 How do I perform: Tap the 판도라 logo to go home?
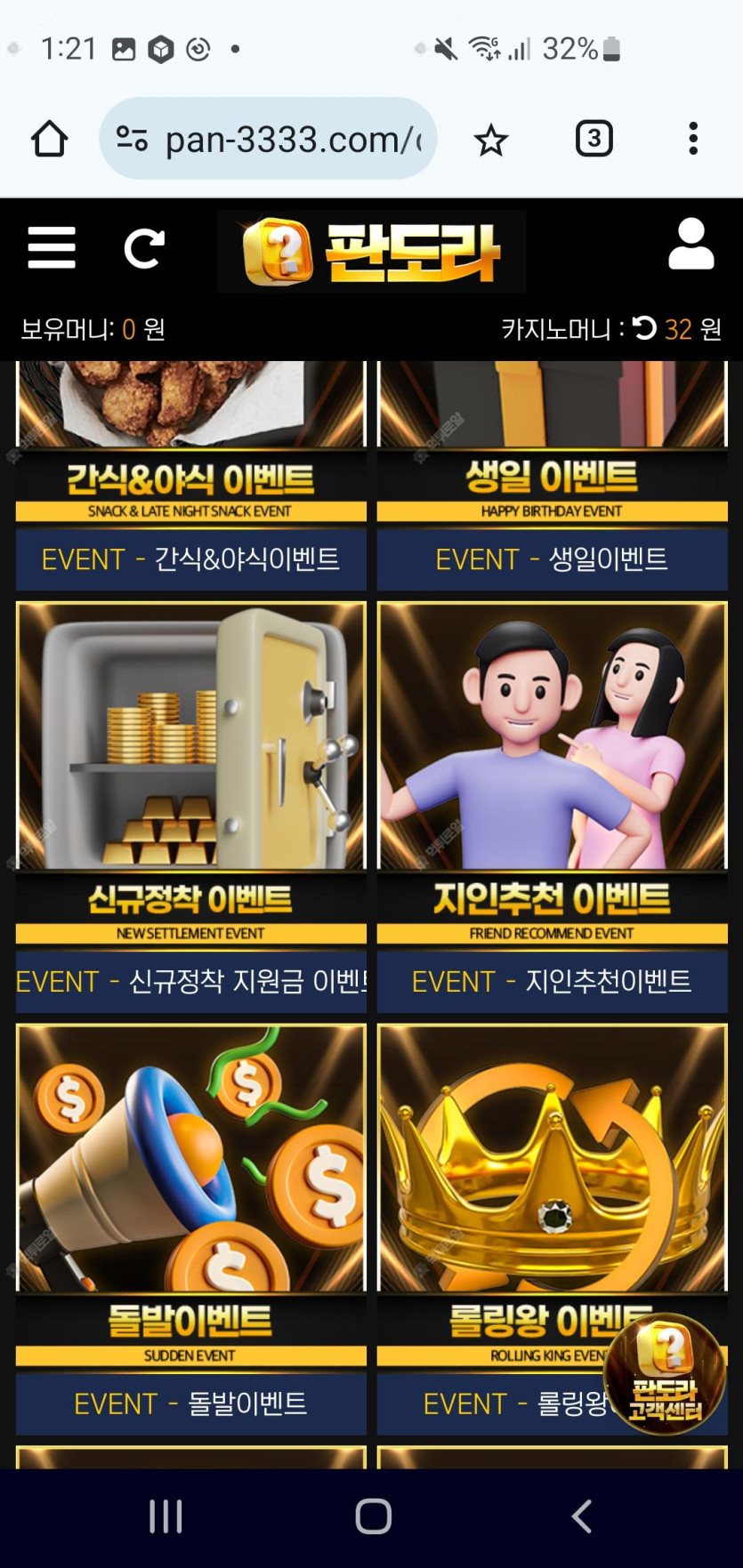(x=372, y=252)
